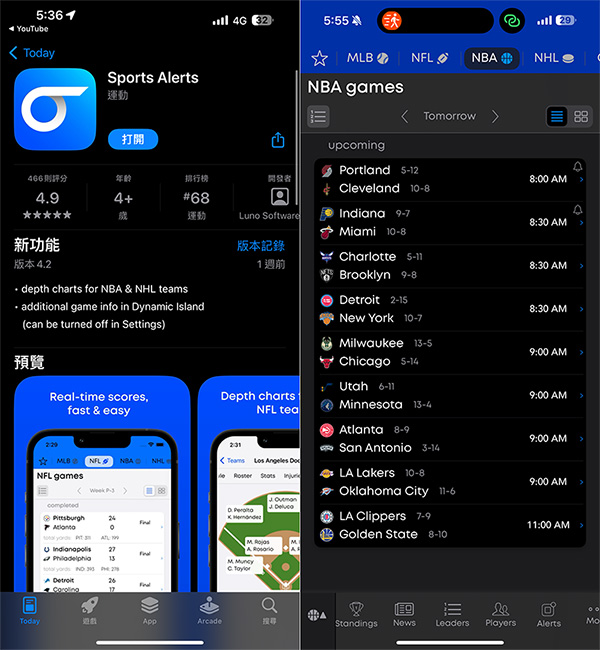The width and height of the screenshot is (600, 650).
Task: Tap the 打開 button for Sports Alerts
Action: (133, 139)
